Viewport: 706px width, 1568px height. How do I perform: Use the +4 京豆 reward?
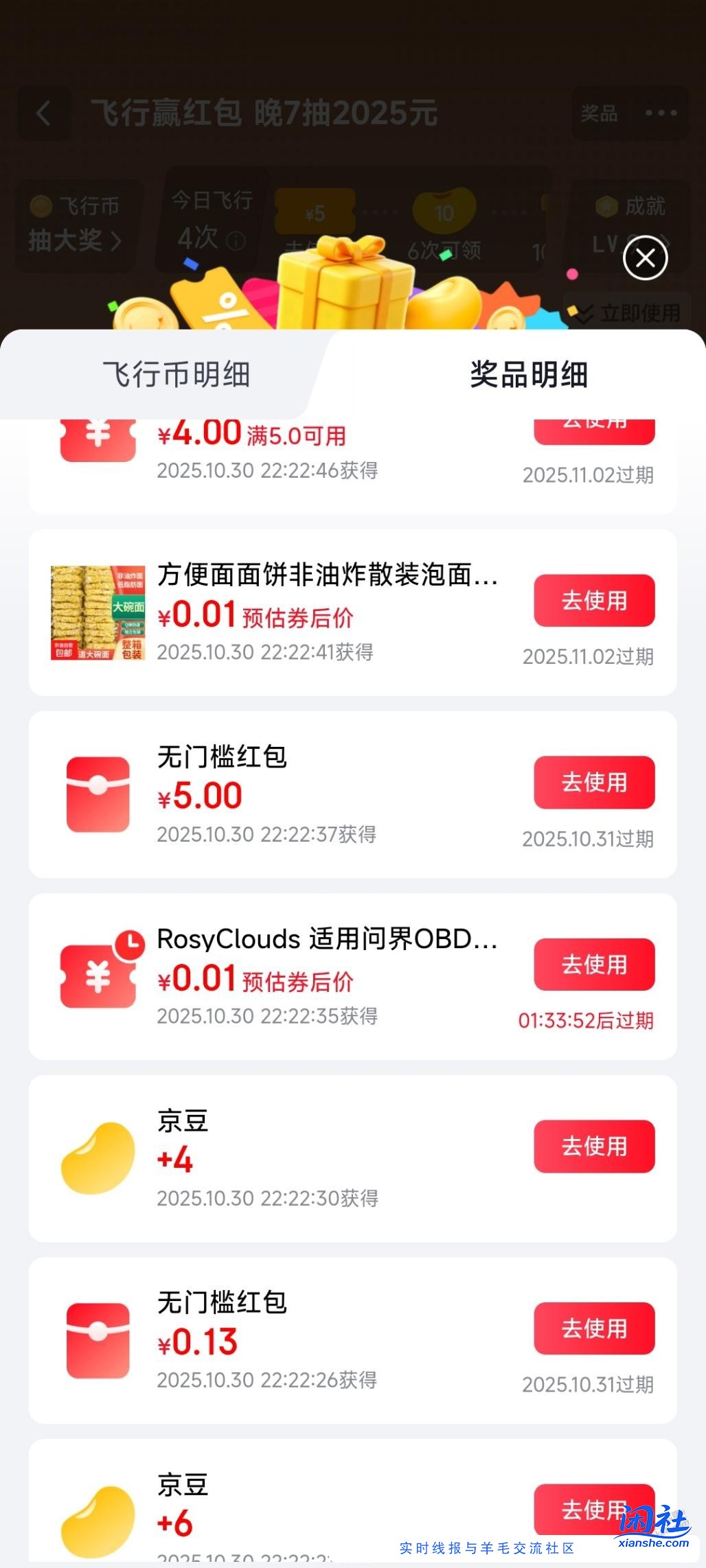pos(594,1146)
